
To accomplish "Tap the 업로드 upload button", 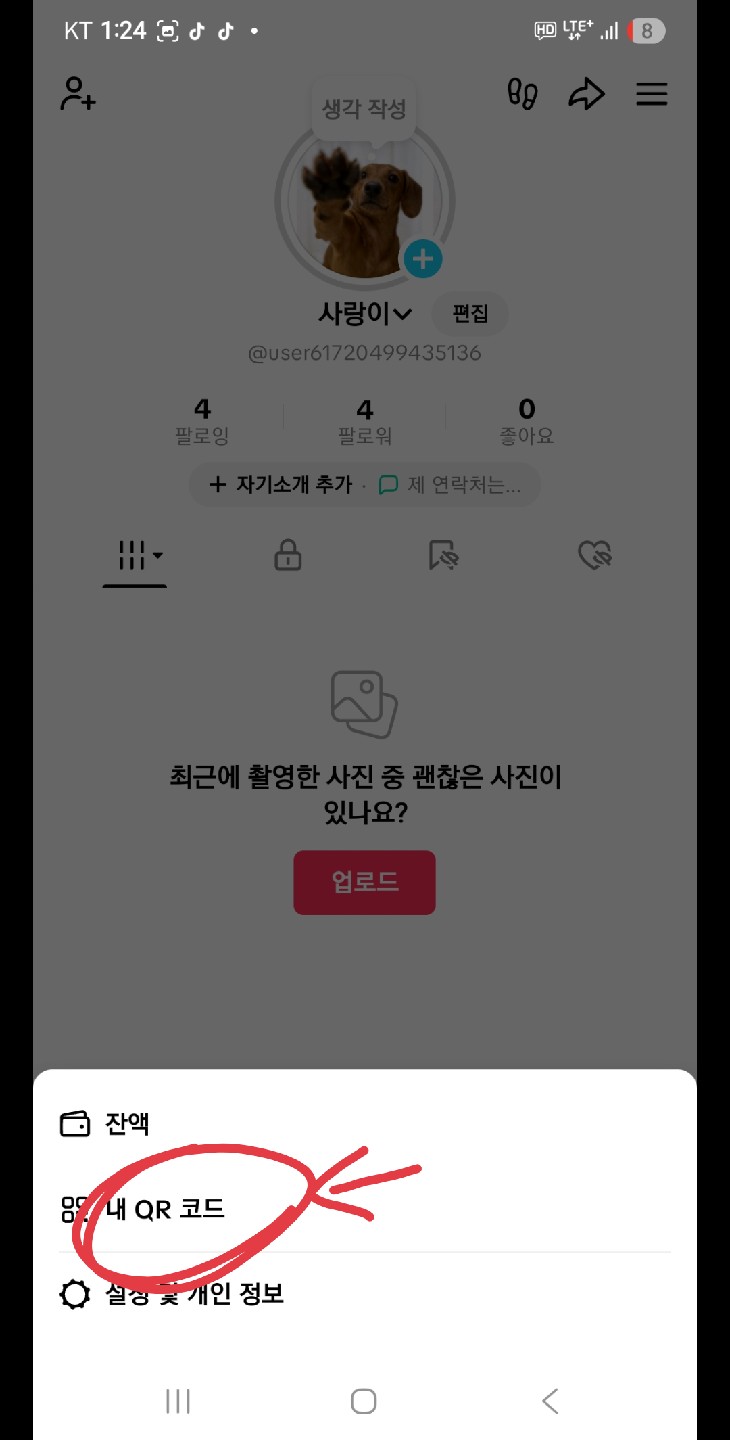I will click(x=364, y=882).
